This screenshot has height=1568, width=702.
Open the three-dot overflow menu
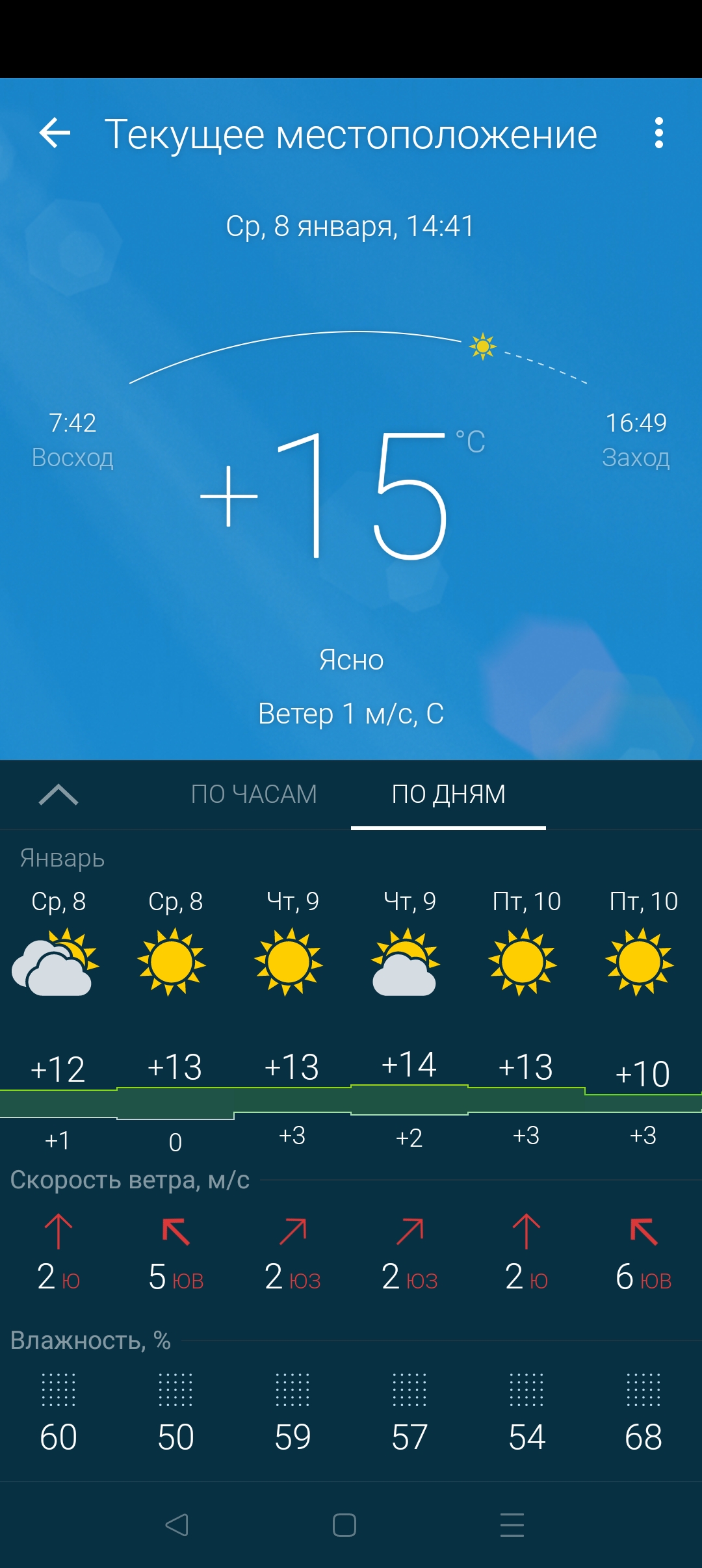658,133
